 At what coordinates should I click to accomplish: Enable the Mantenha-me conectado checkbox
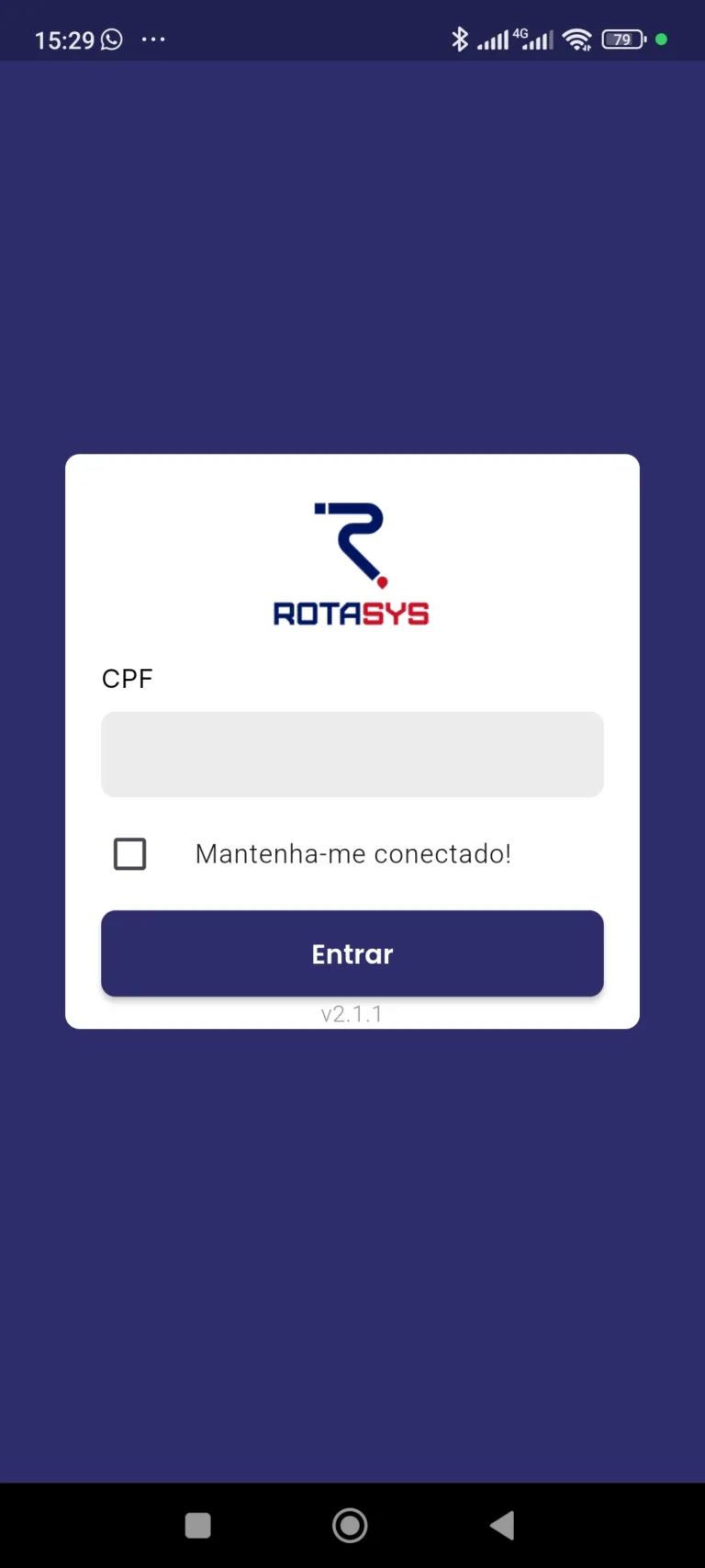point(129,853)
